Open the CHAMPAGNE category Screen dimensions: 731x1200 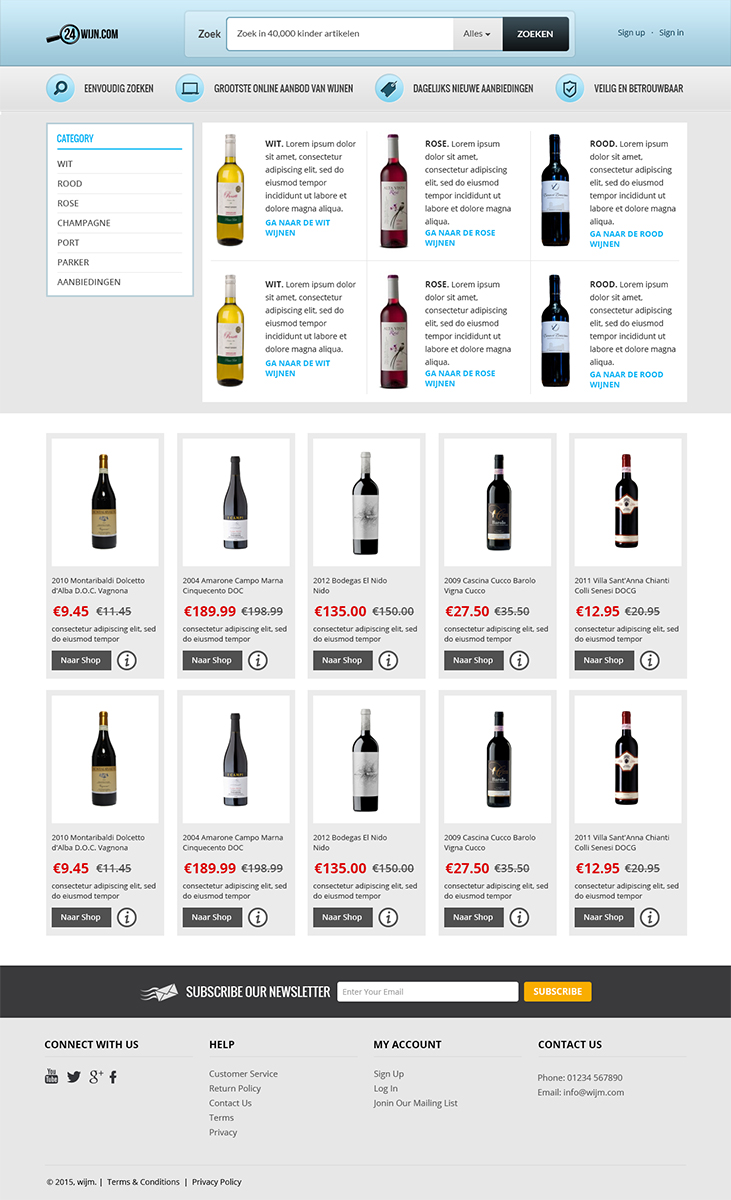tap(84, 223)
